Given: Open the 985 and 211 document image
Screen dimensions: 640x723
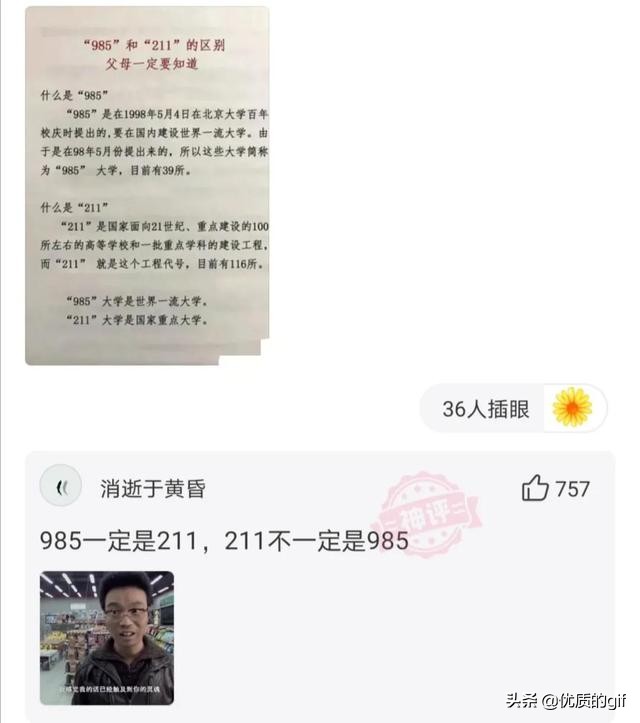Looking at the screenshot, I should click(x=148, y=186).
